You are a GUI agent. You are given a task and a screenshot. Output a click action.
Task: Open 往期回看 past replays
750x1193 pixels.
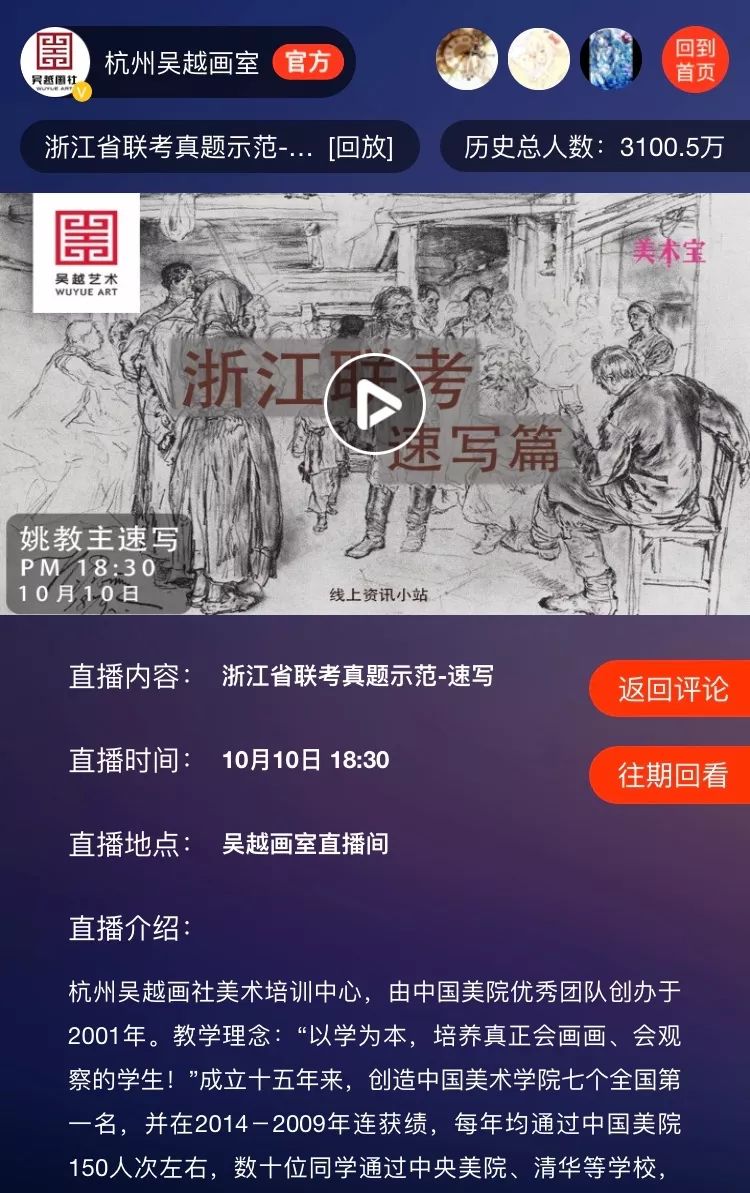pyautogui.click(x=672, y=775)
